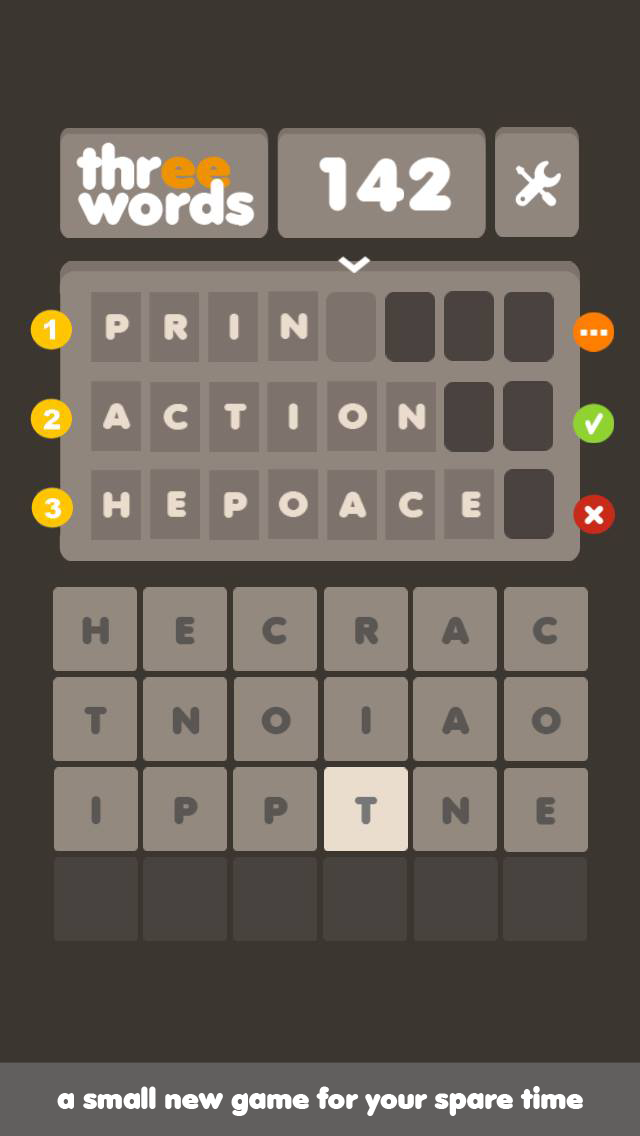This screenshot has width=640, height=1136.
Task: Select word row number 2 badge
Action: (51, 419)
